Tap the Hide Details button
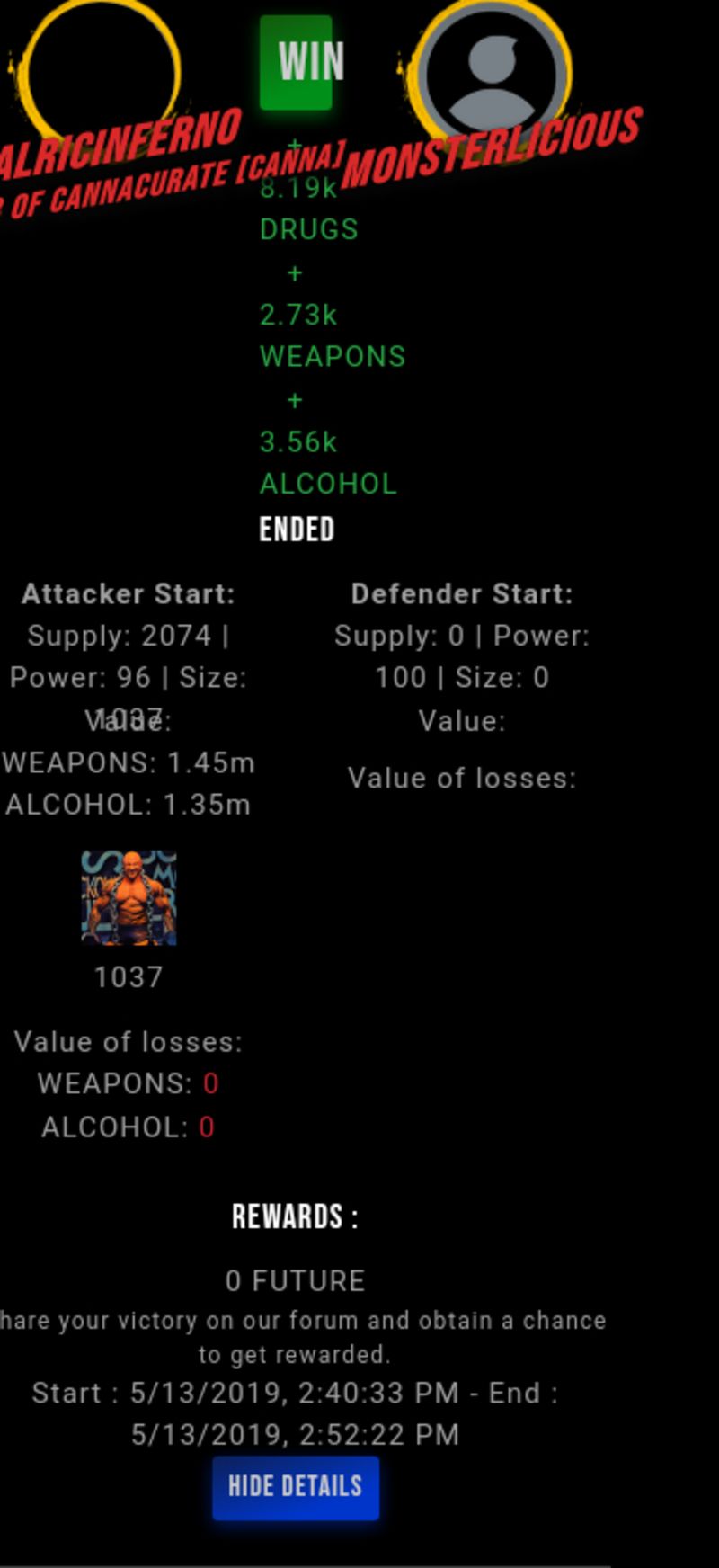 click(296, 1488)
